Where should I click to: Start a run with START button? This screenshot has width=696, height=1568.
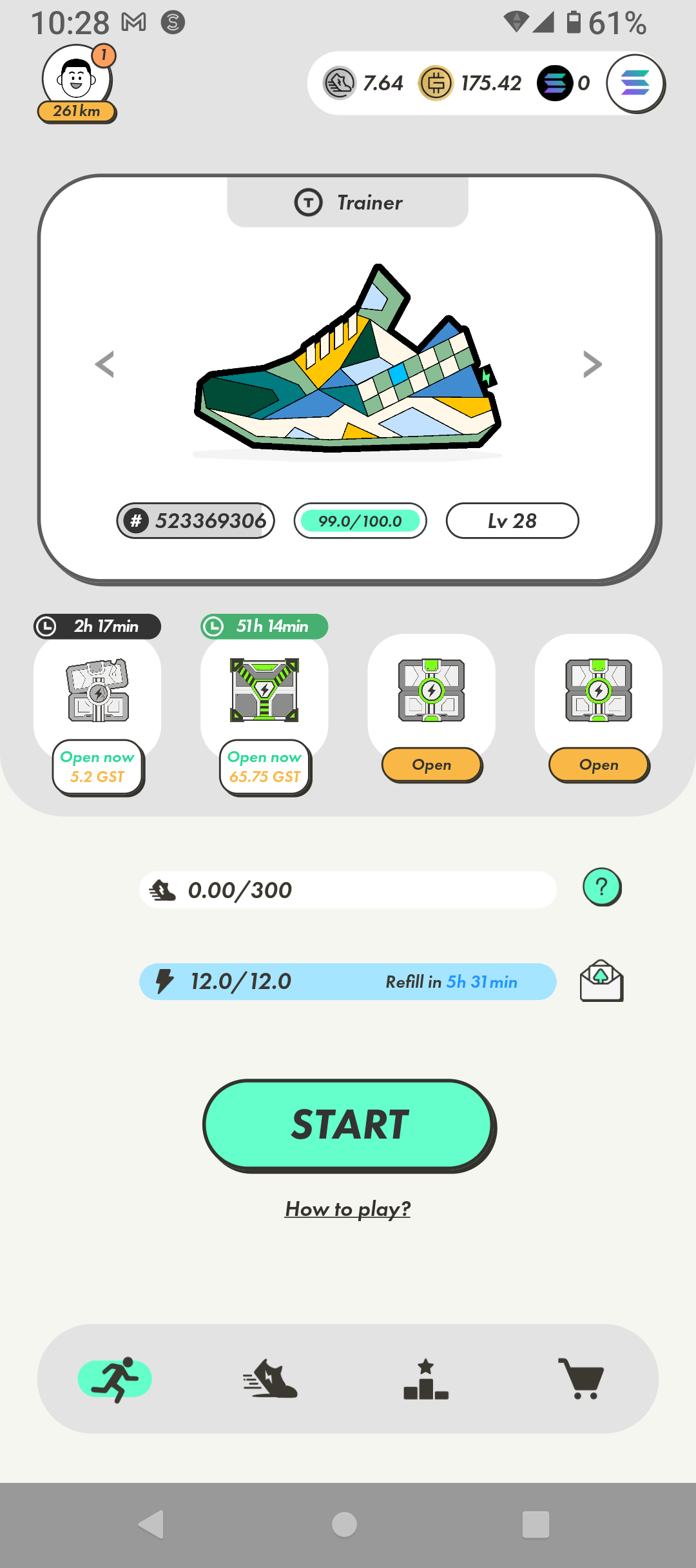[x=349, y=1125]
